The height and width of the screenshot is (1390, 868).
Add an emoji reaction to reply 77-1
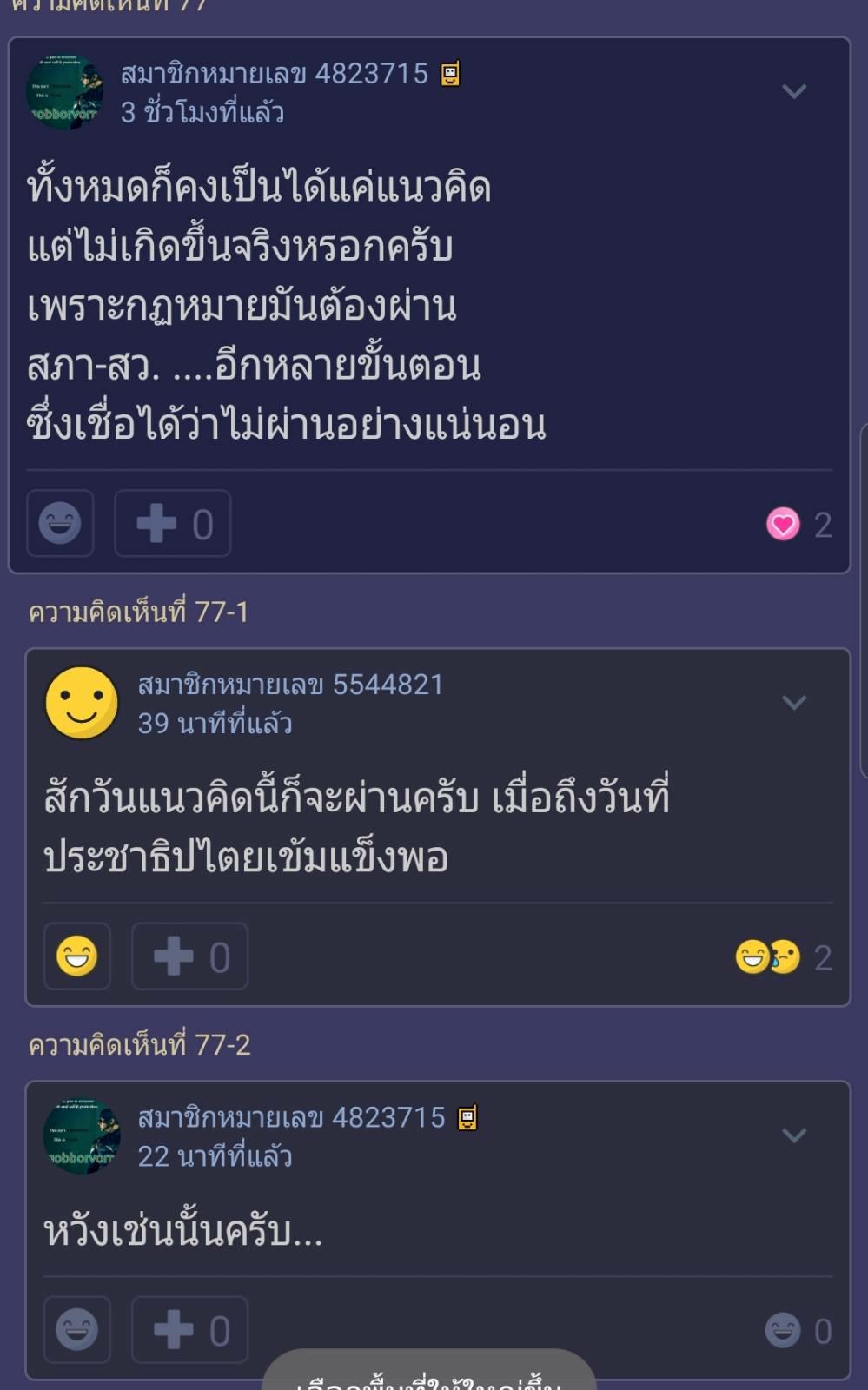[77, 956]
